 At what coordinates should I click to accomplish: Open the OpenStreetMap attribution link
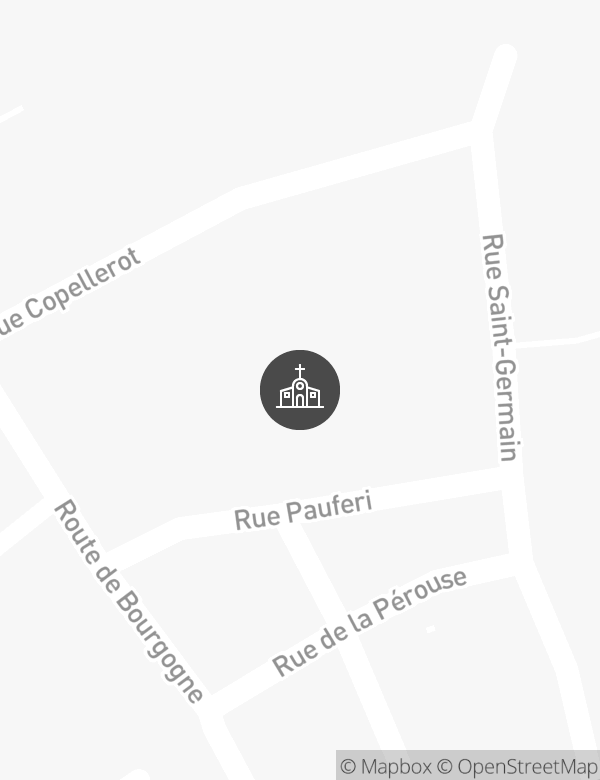click(x=518, y=766)
